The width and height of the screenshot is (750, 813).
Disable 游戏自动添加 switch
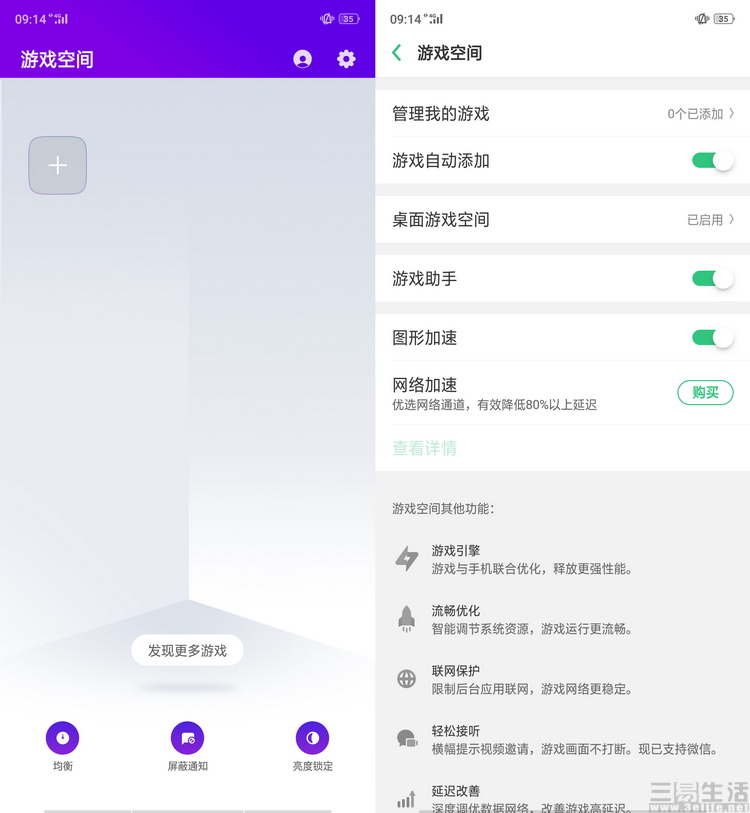point(712,160)
